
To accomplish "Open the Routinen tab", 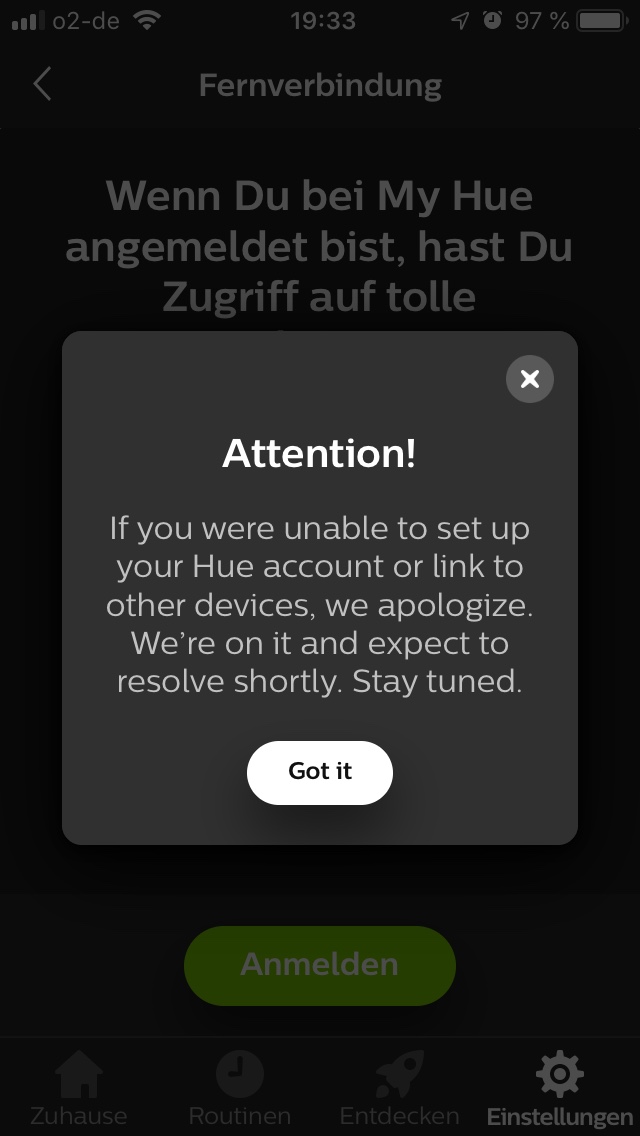I will (240, 1090).
